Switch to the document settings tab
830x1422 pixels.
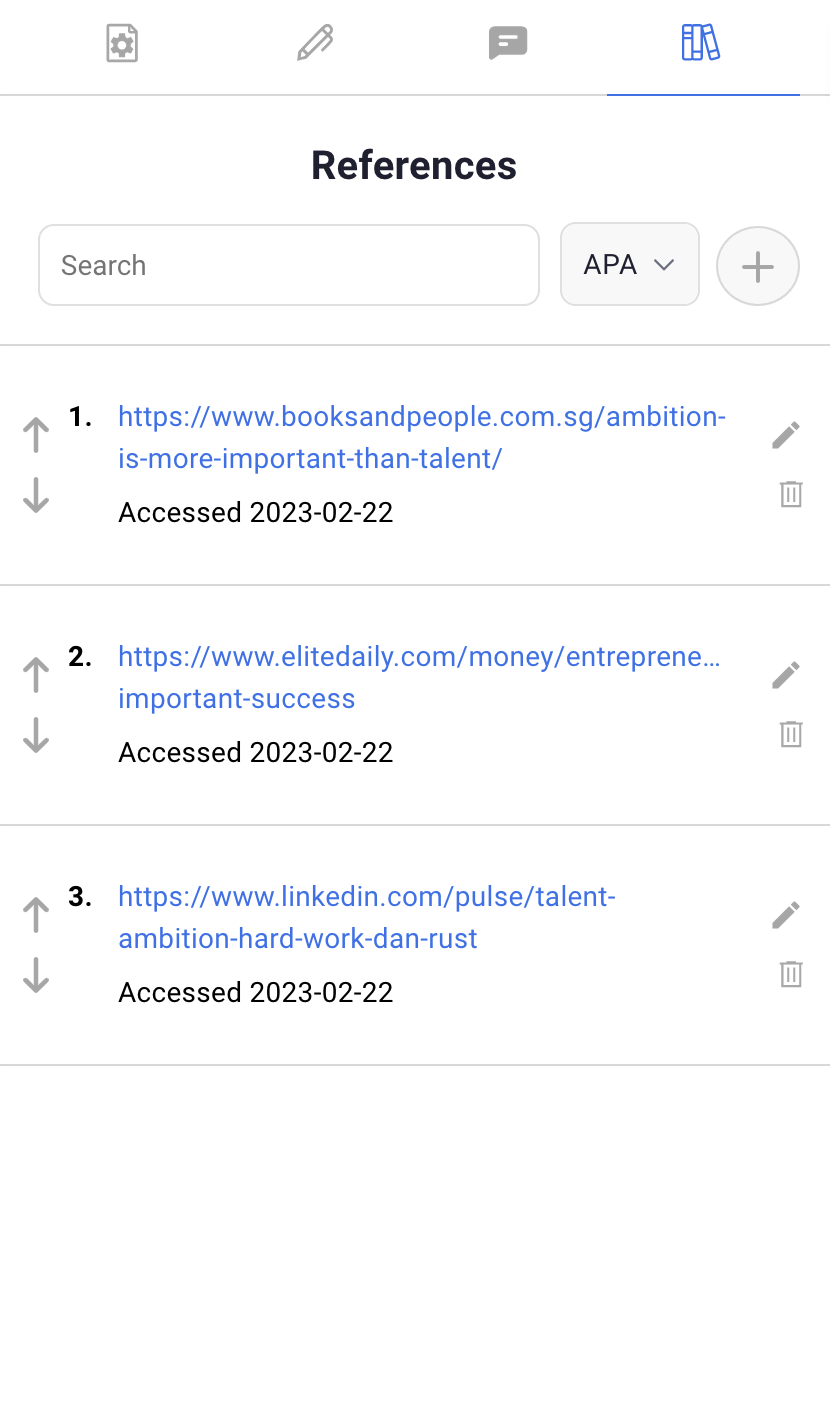click(122, 44)
